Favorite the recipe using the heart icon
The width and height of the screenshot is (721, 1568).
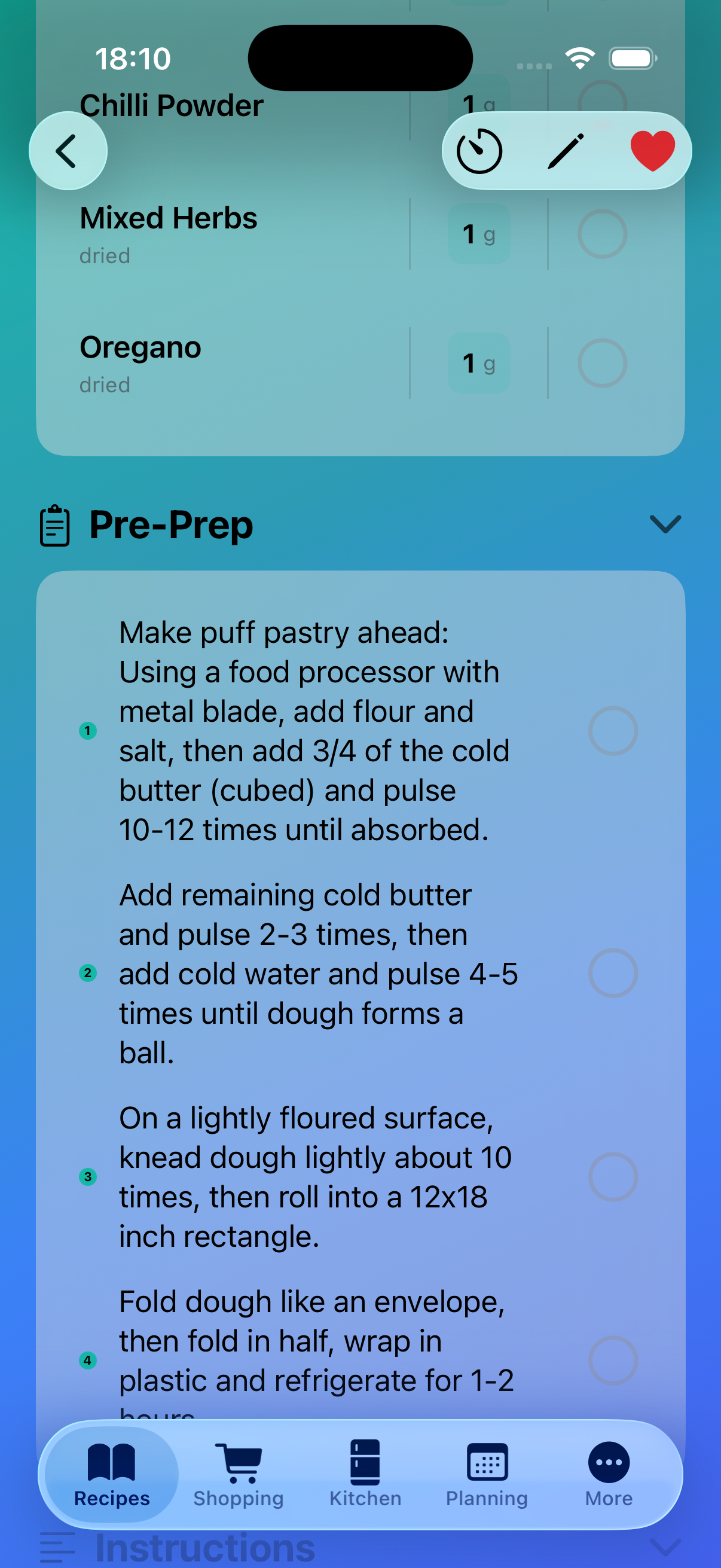pyautogui.click(x=651, y=150)
